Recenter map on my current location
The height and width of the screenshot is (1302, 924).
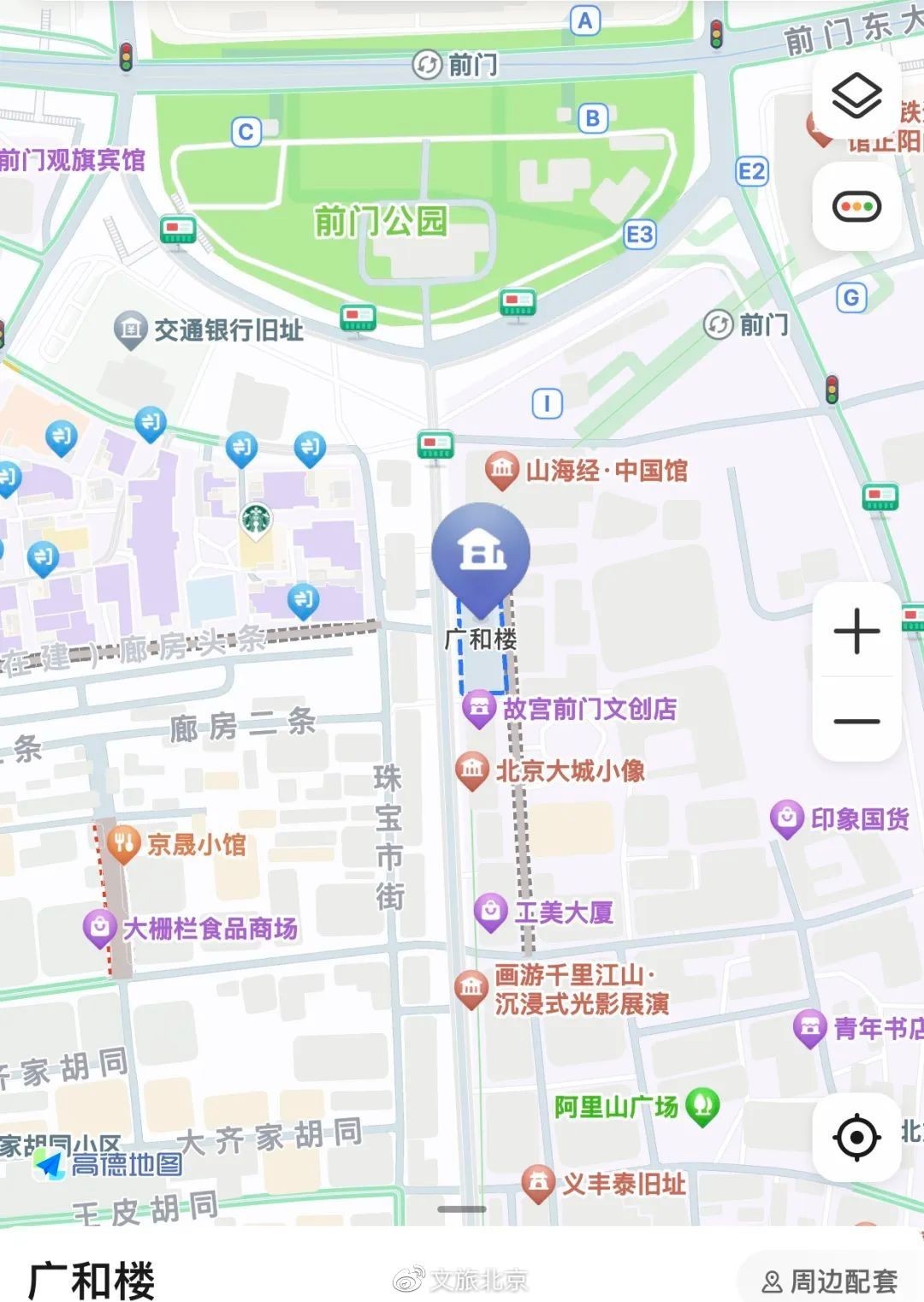pos(856,1138)
